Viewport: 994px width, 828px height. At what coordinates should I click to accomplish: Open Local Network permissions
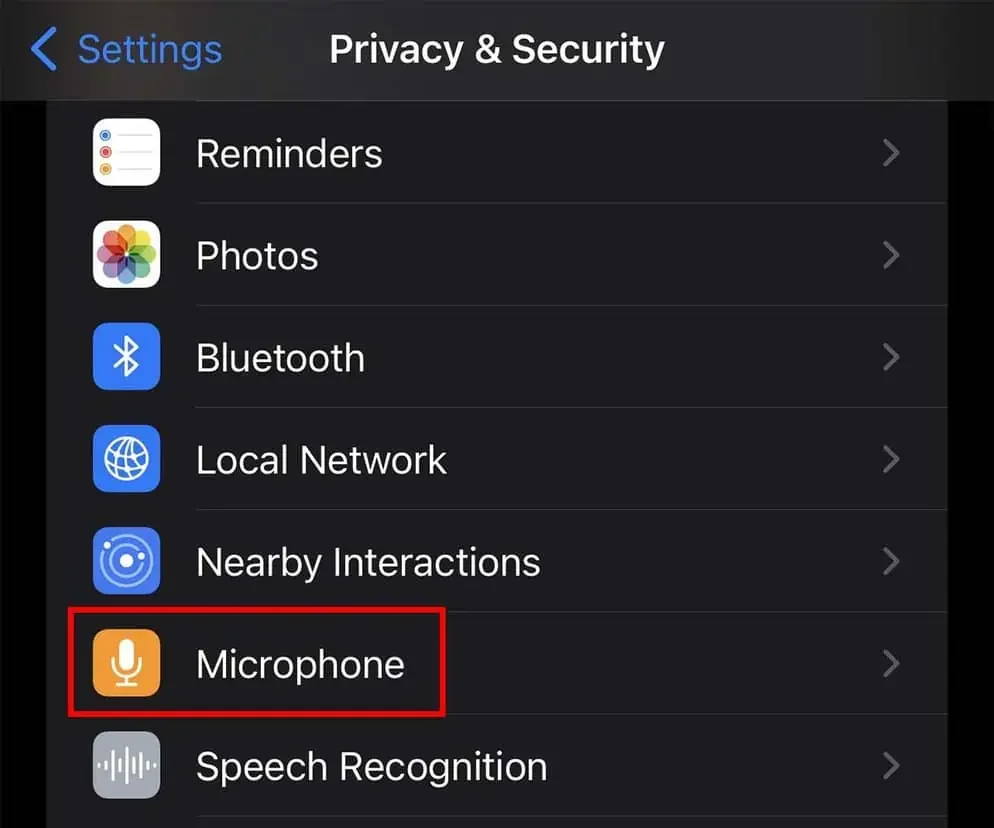click(x=321, y=460)
